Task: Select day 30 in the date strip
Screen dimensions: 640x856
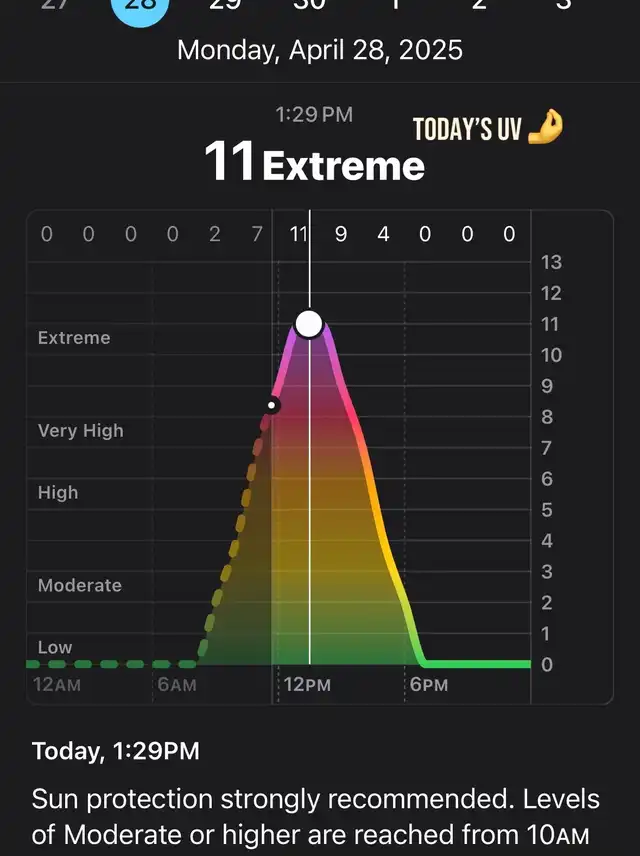Action: (309, 5)
